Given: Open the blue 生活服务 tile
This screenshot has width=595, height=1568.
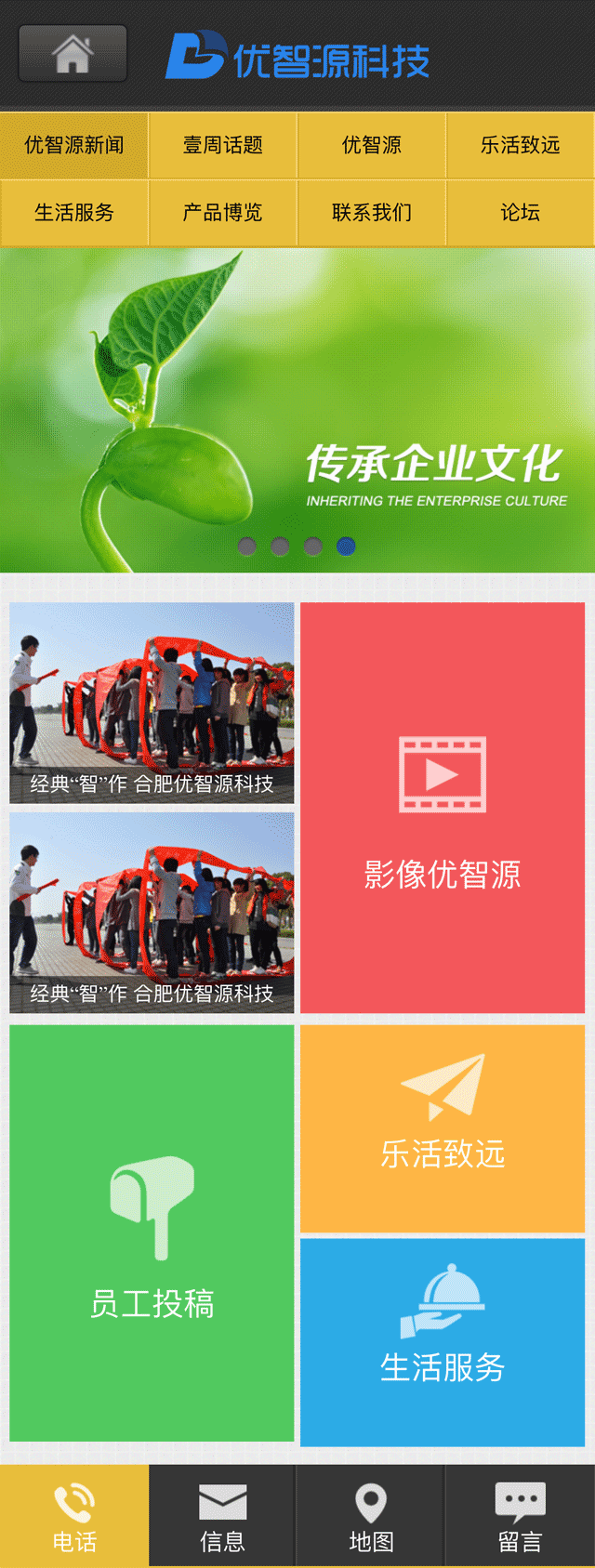Looking at the screenshot, I should tap(443, 1341).
